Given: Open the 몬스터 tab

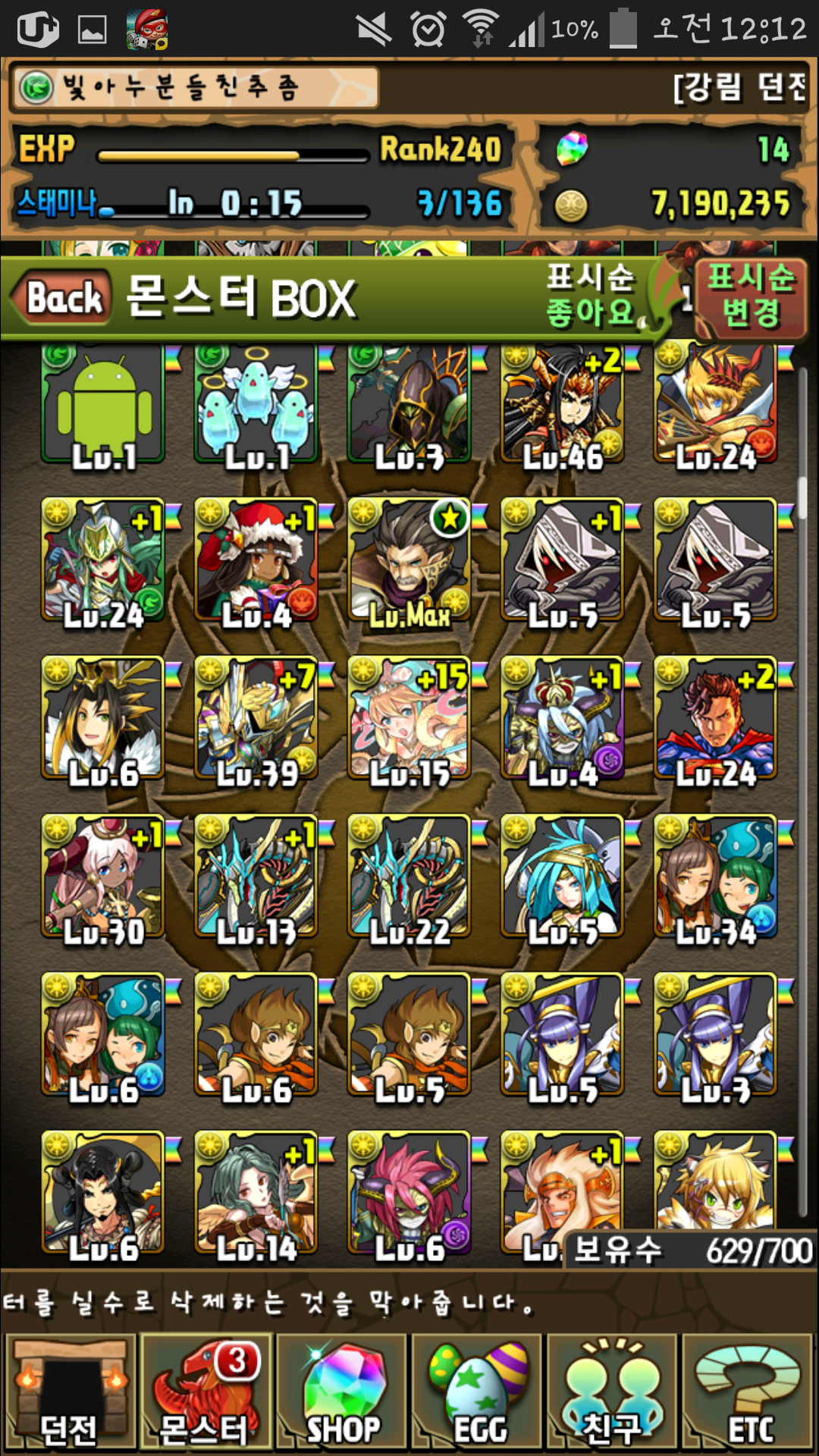Looking at the screenshot, I should 205,1392.
